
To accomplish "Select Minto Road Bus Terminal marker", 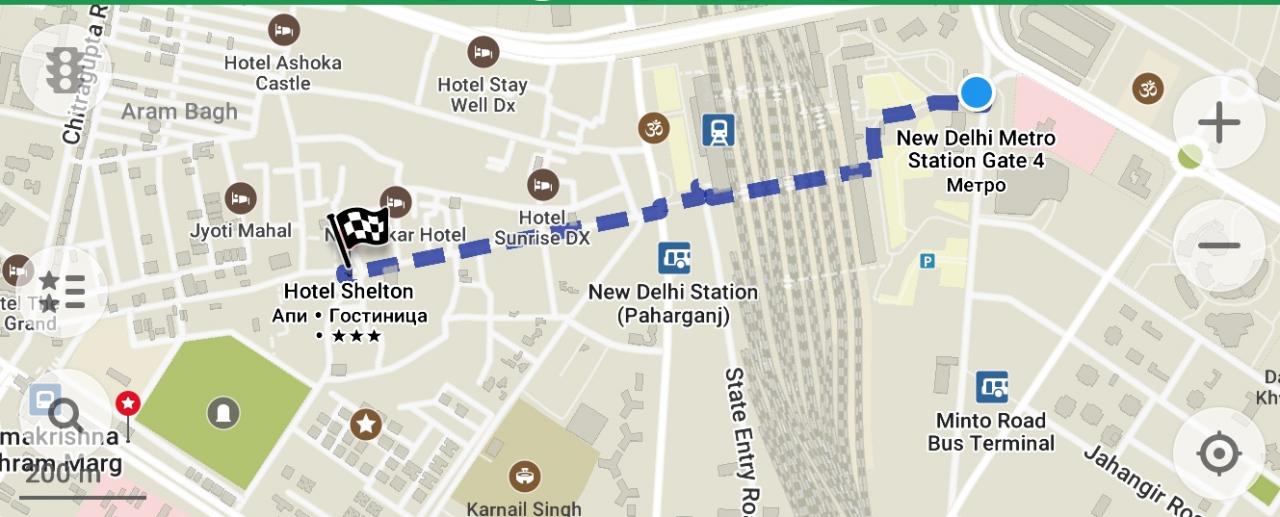I will [991, 387].
